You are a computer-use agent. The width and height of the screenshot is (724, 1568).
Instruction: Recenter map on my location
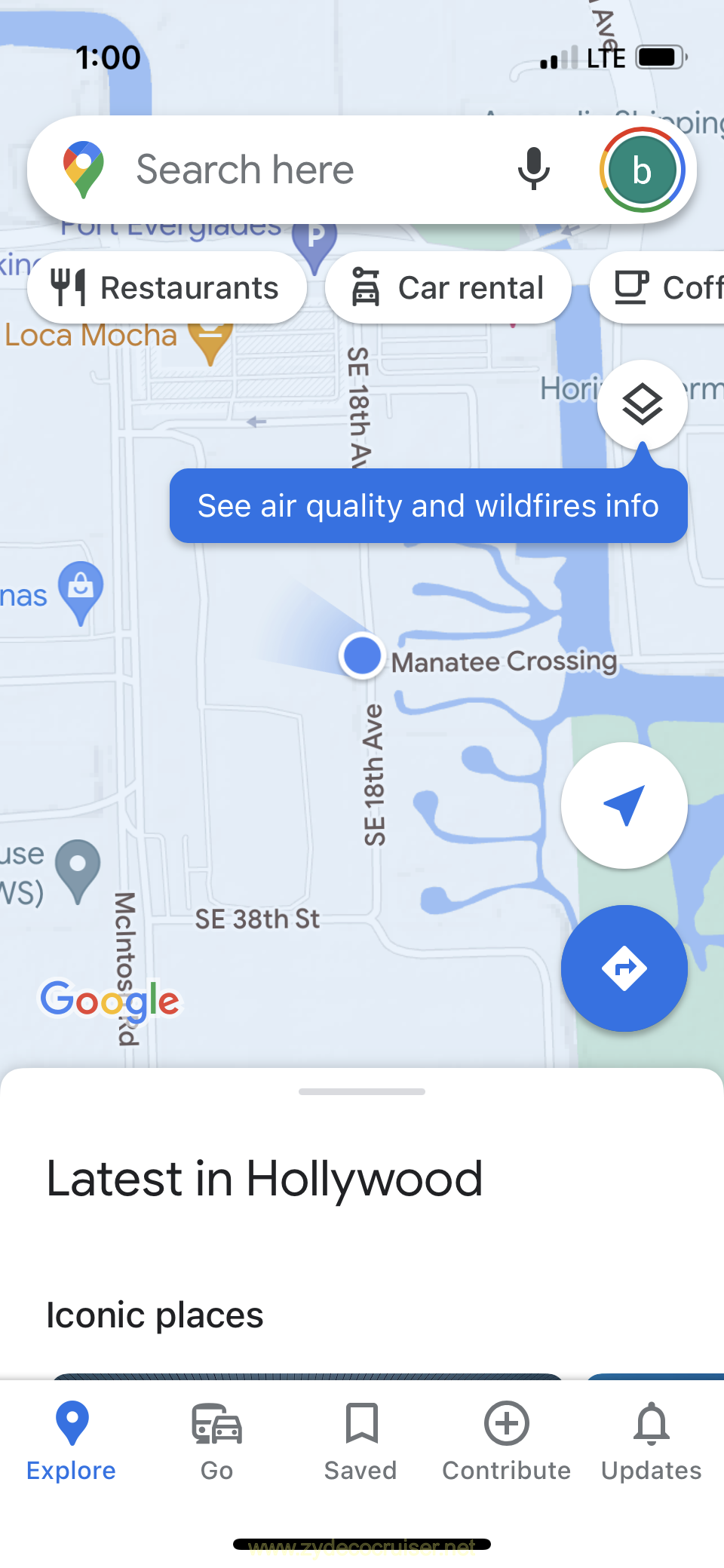click(624, 805)
